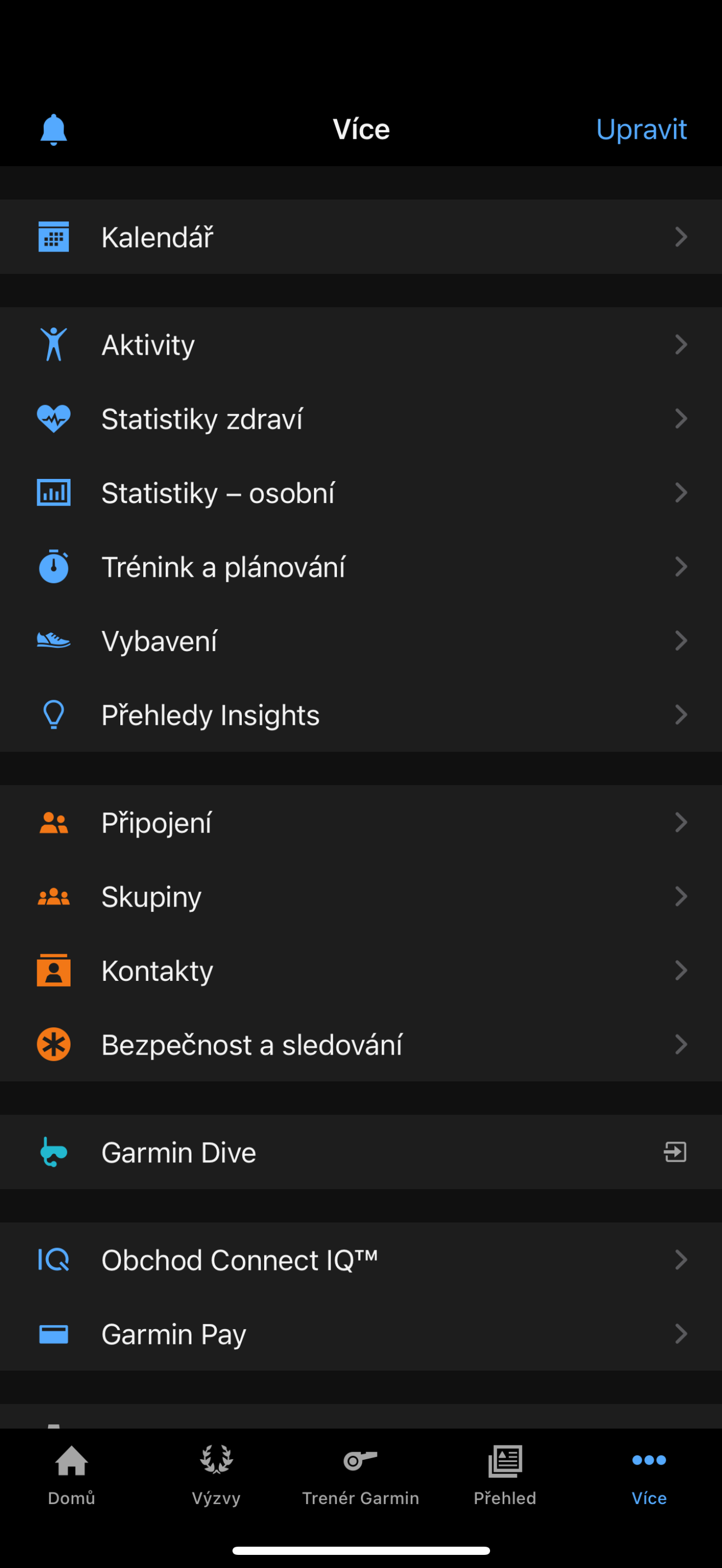Open the notifications bell
This screenshot has height=1568, width=722.
[54, 129]
